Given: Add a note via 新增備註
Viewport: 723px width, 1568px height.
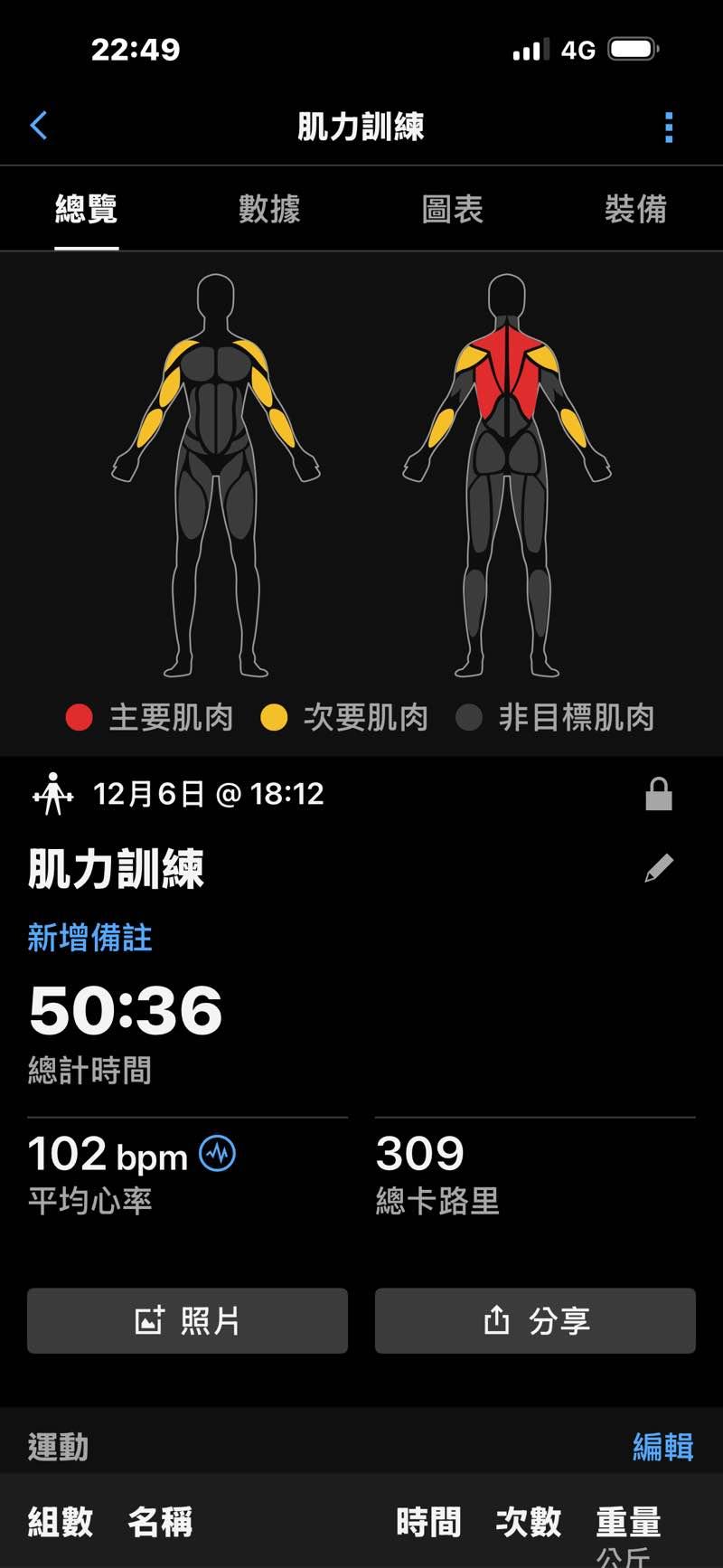Looking at the screenshot, I should 89,938.
